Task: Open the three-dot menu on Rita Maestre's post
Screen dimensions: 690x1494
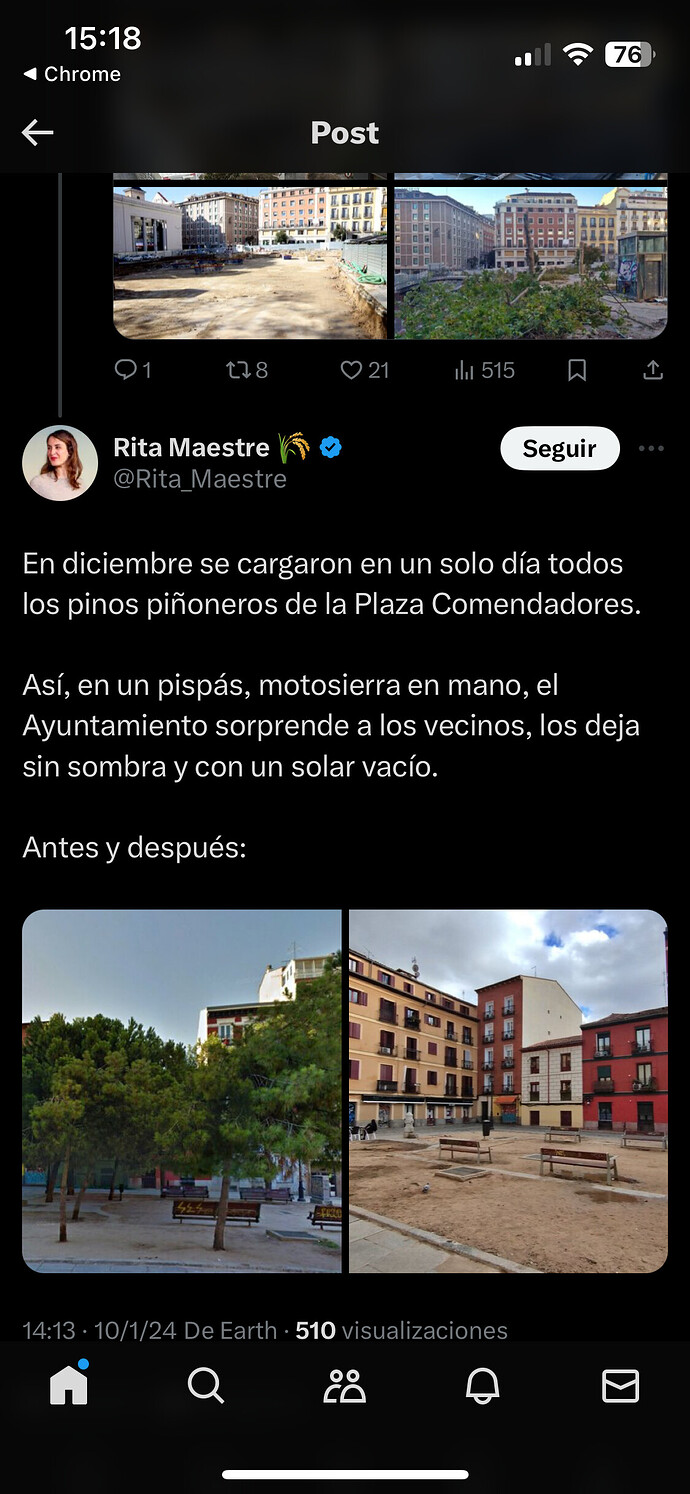Action: tap(651, 449)
